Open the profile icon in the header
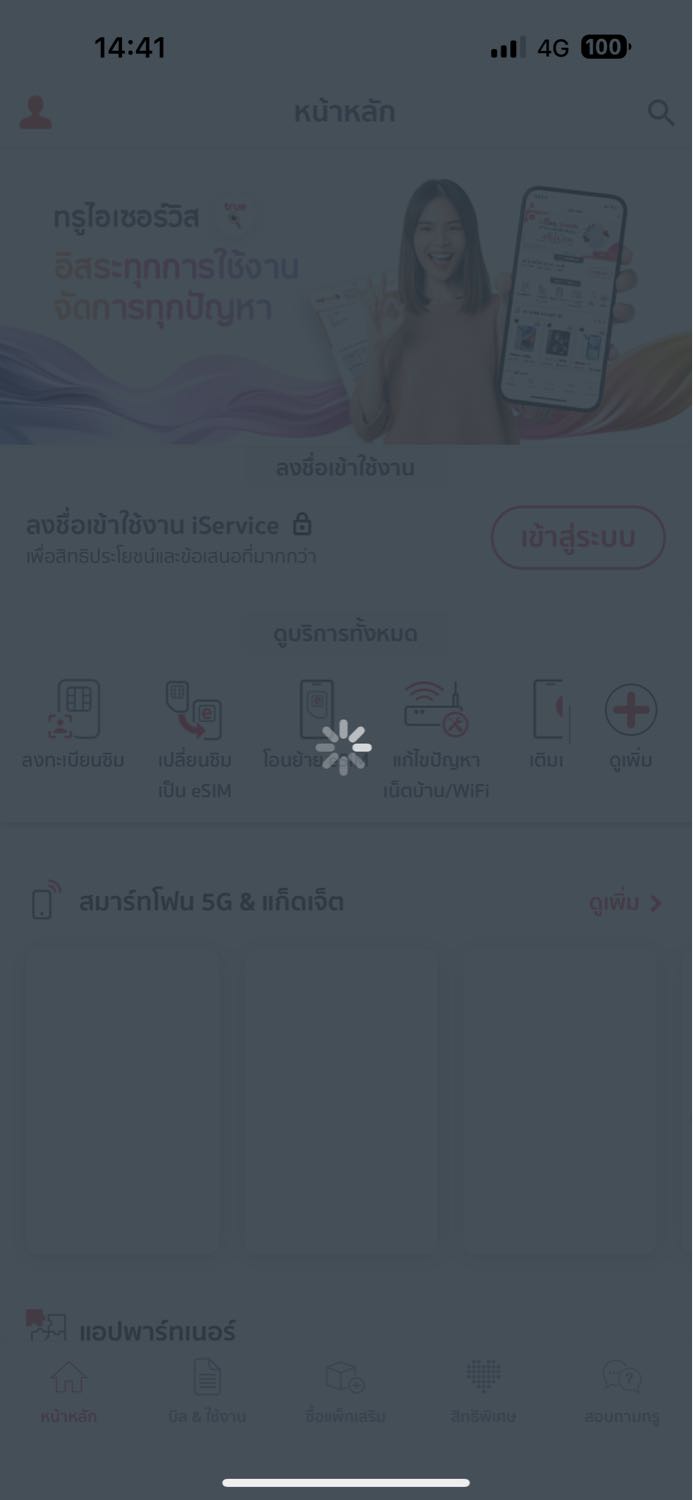Screen dimensions: 693x1500 coord(36,112)
